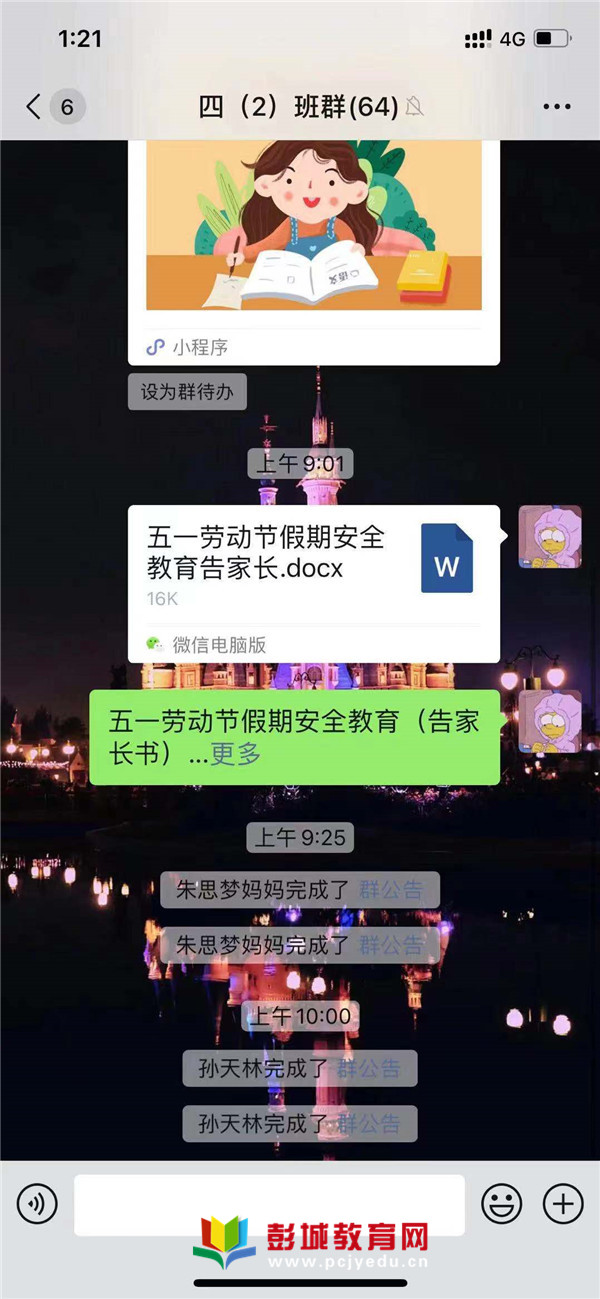Open the 五一劳动节假期安全教育告家长.docx file
The height and width of the screenshot is (1299, 600).
click(313, 572)
